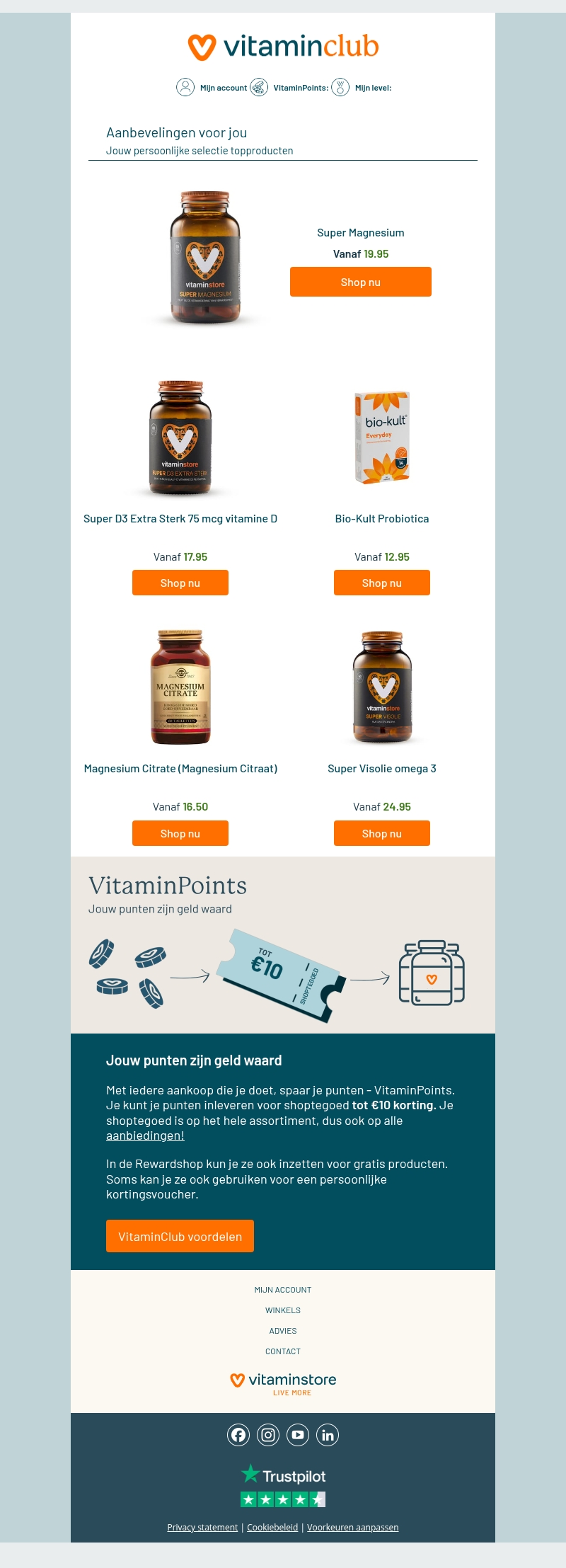Shop nu for Bio-Kult Probiotica
Screen dimensions: 566x1568
381,583
